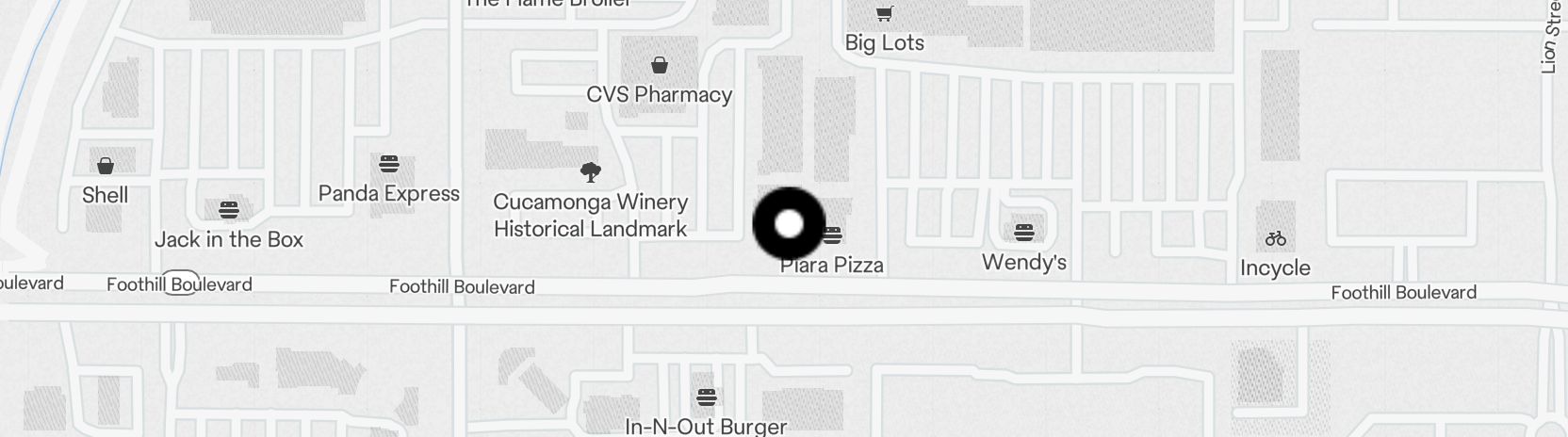Select the Big Lots store marker
1568x437 pixels.
[x=884, y=15]
